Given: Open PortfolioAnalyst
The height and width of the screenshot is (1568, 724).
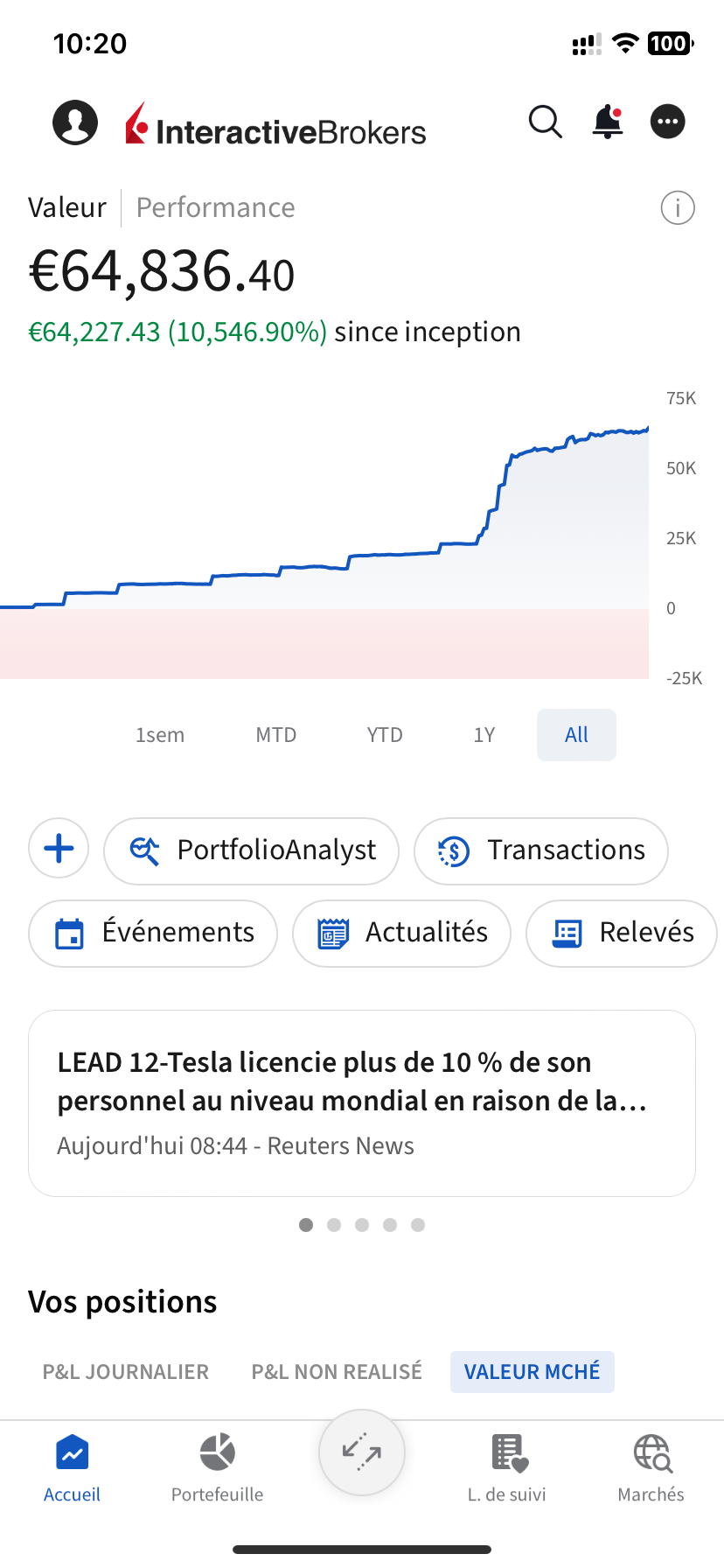Looking at the screenshot, I should pos(252,850).
